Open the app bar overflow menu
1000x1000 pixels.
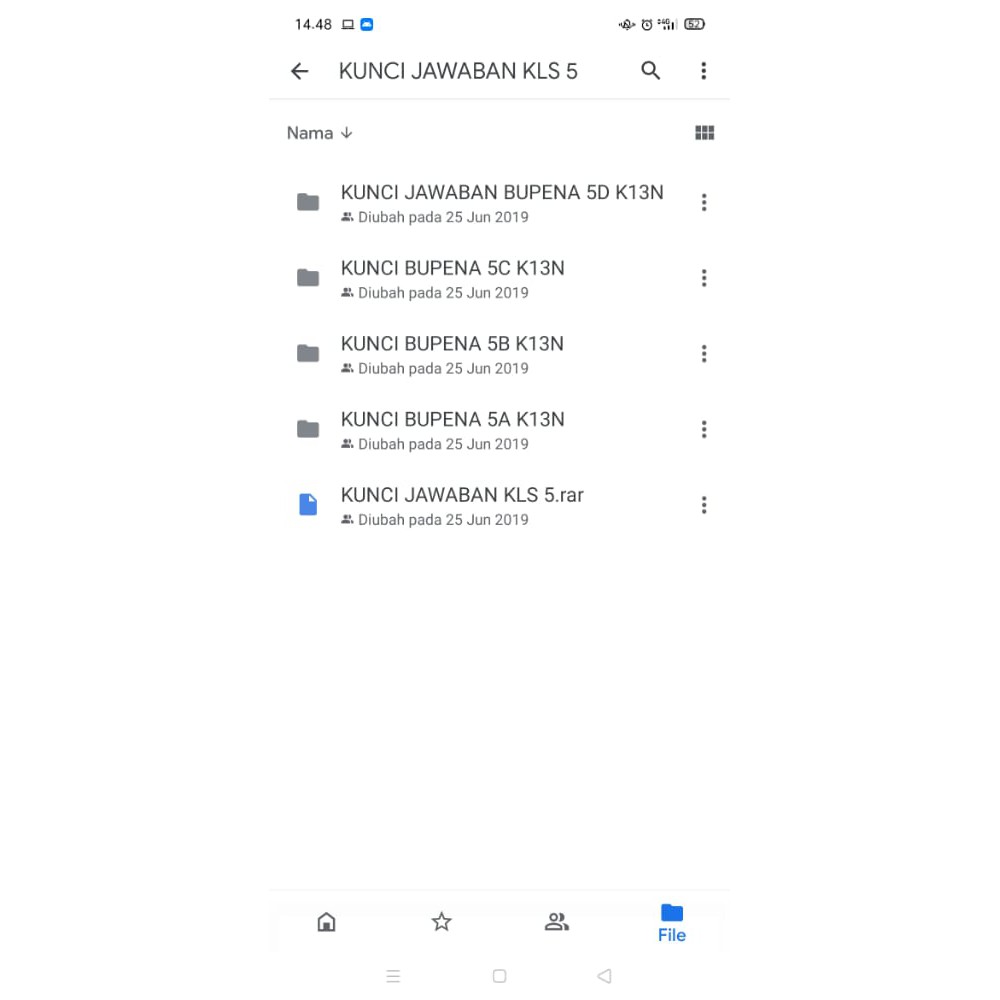point(703,71)
